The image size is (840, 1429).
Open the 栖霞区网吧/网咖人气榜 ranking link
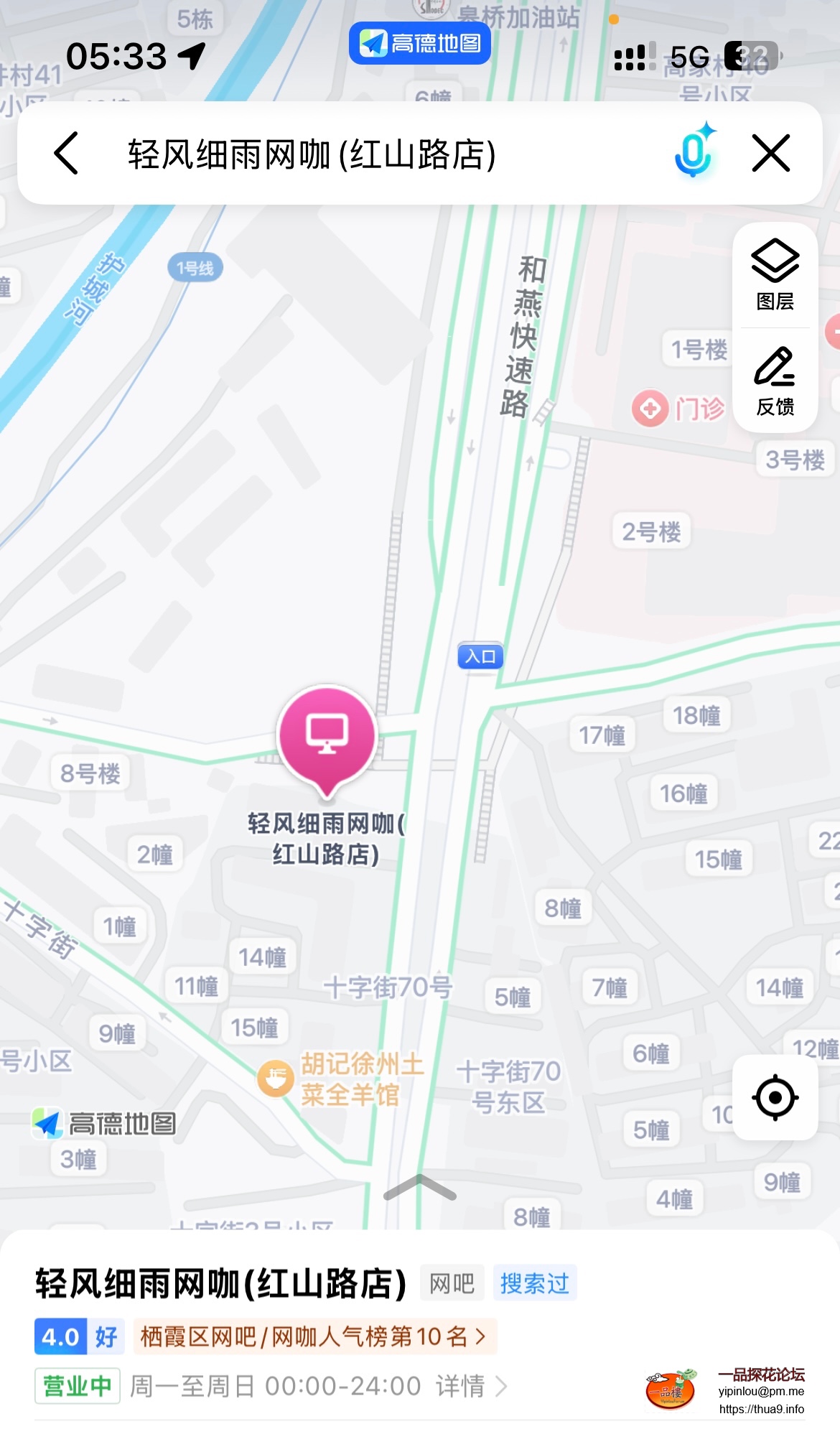tap(314, 1336)
